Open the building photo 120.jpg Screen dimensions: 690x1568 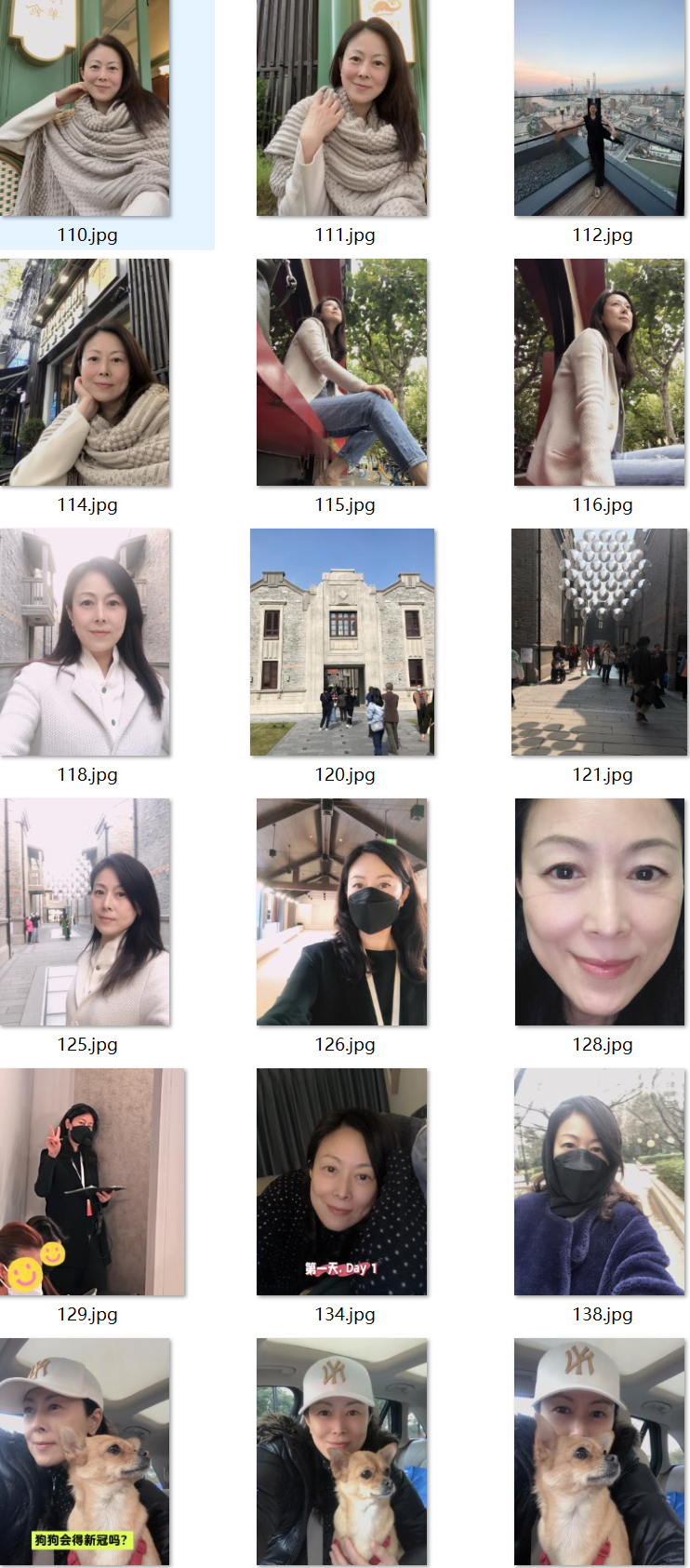click(342, 642)
